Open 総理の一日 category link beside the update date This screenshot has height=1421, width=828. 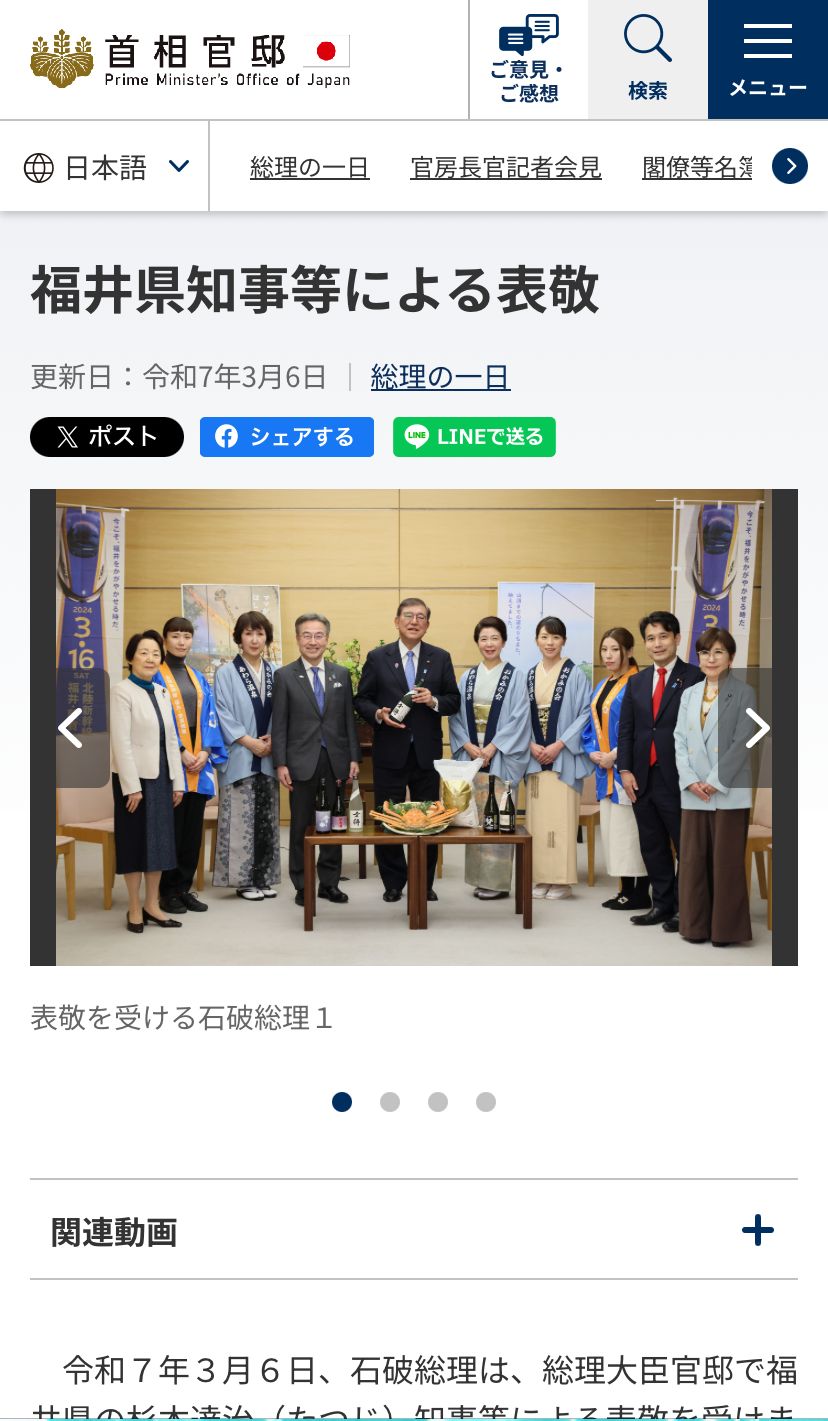(x=440, y=377)
